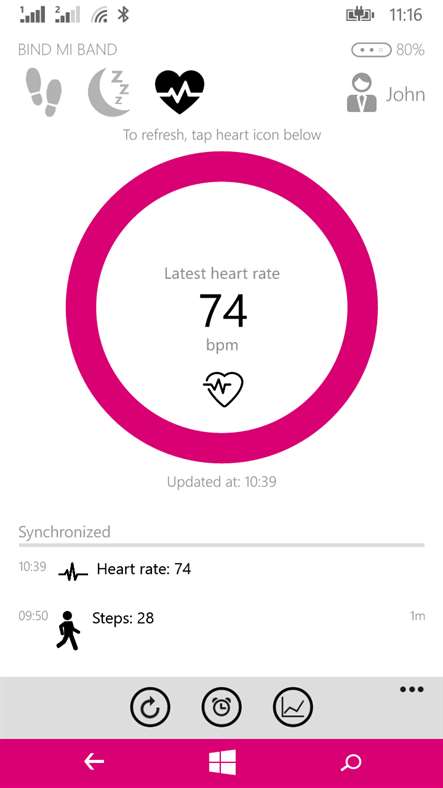Screen dimensions: 443x788
Task: Open the Steps: 28 entry
Action: [222, 630]
